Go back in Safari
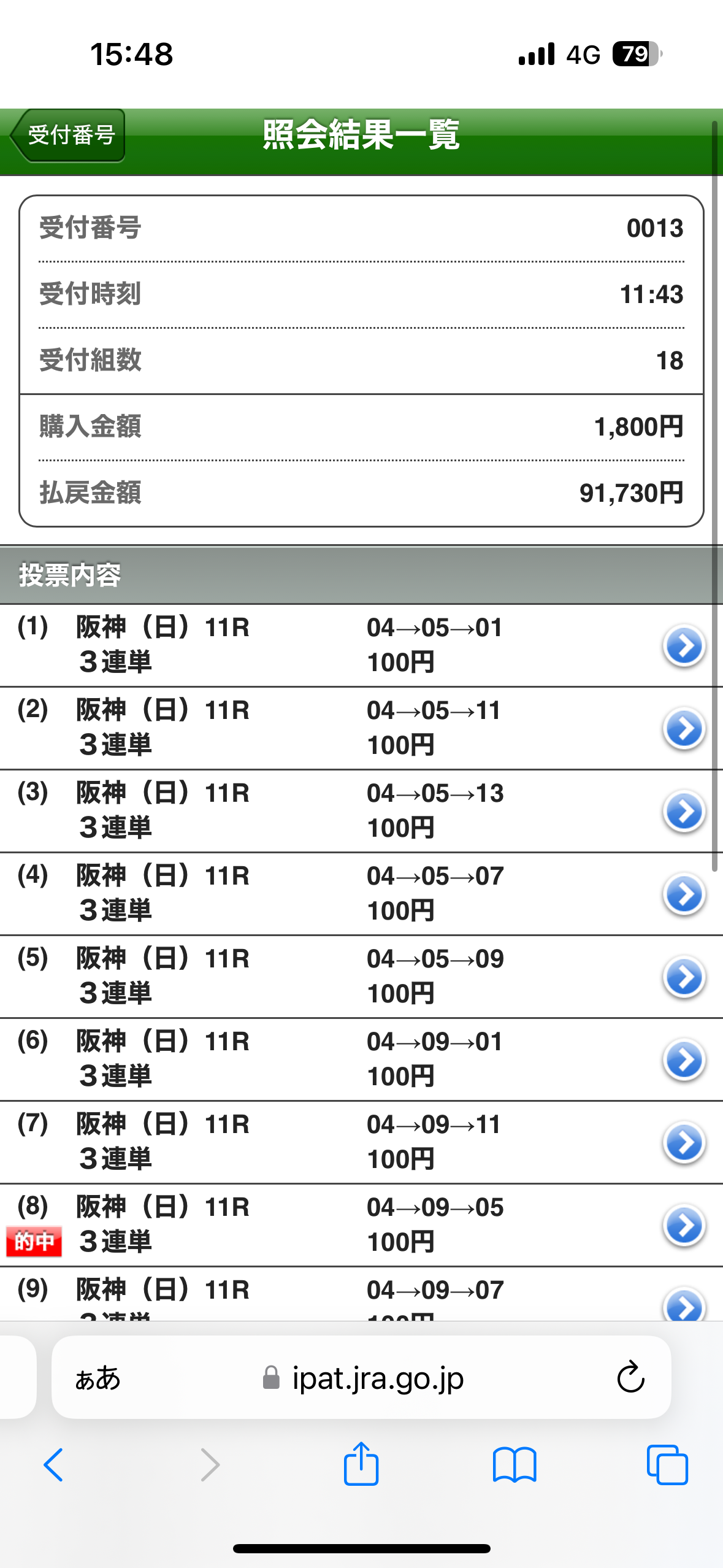Screen dimensions: 723x1568 [54, 1465]
